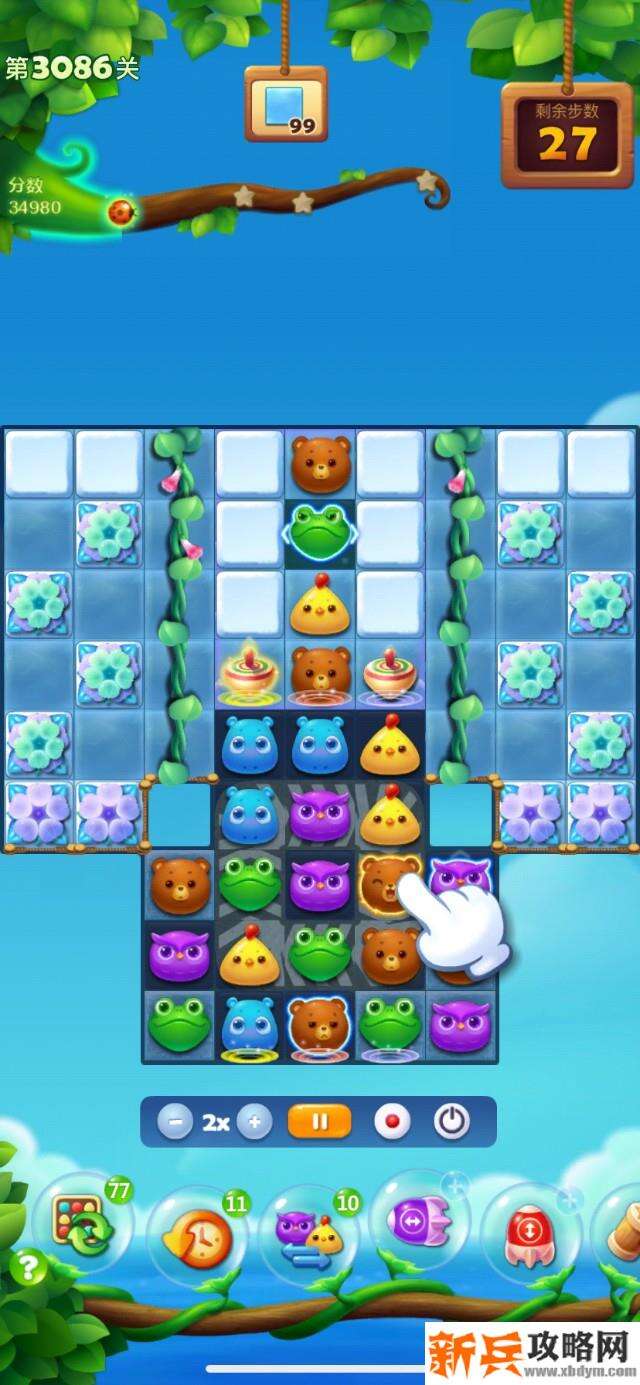Increase the playback speed with plus
Viewport: 640px width, 1385px height.
[x=254, y=1122]
